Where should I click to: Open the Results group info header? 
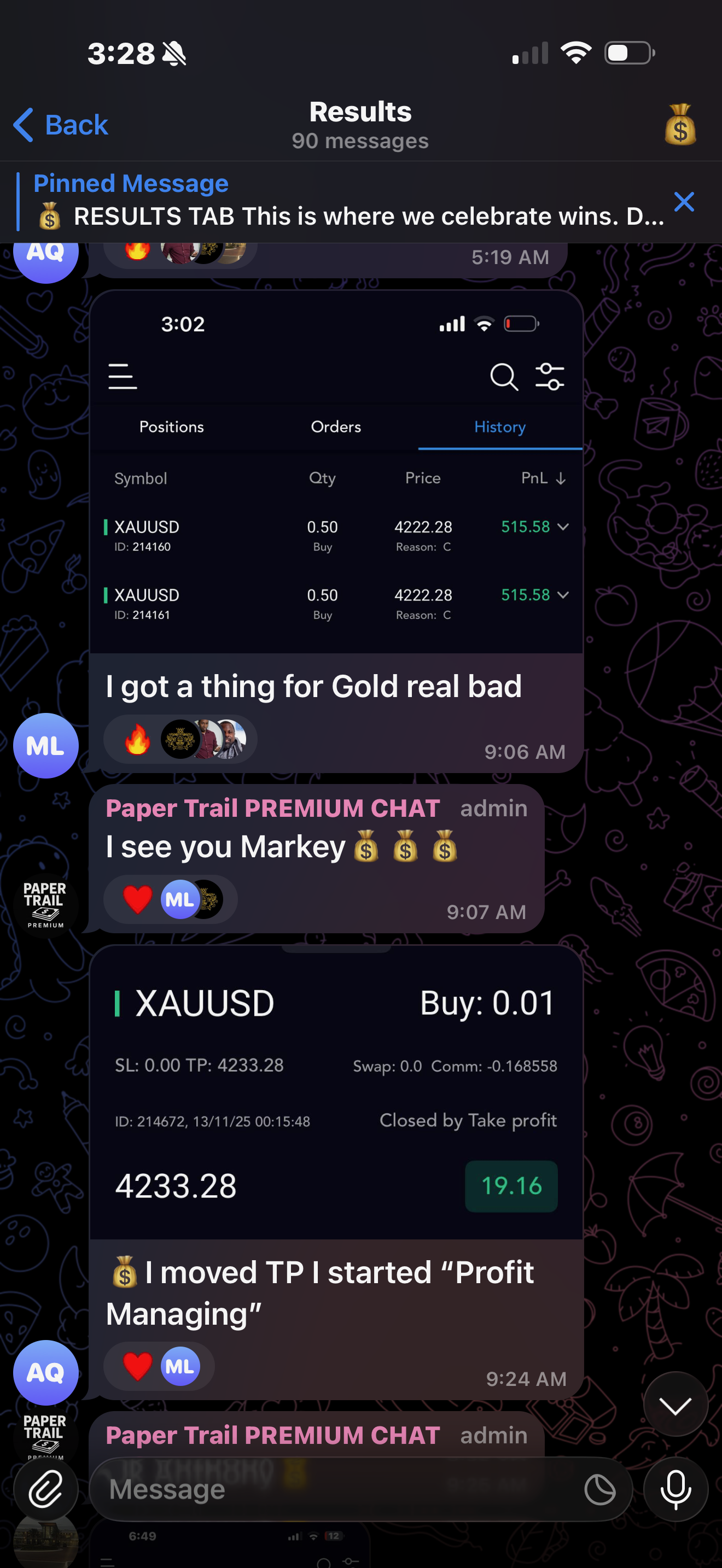click(x=360, y=124)
